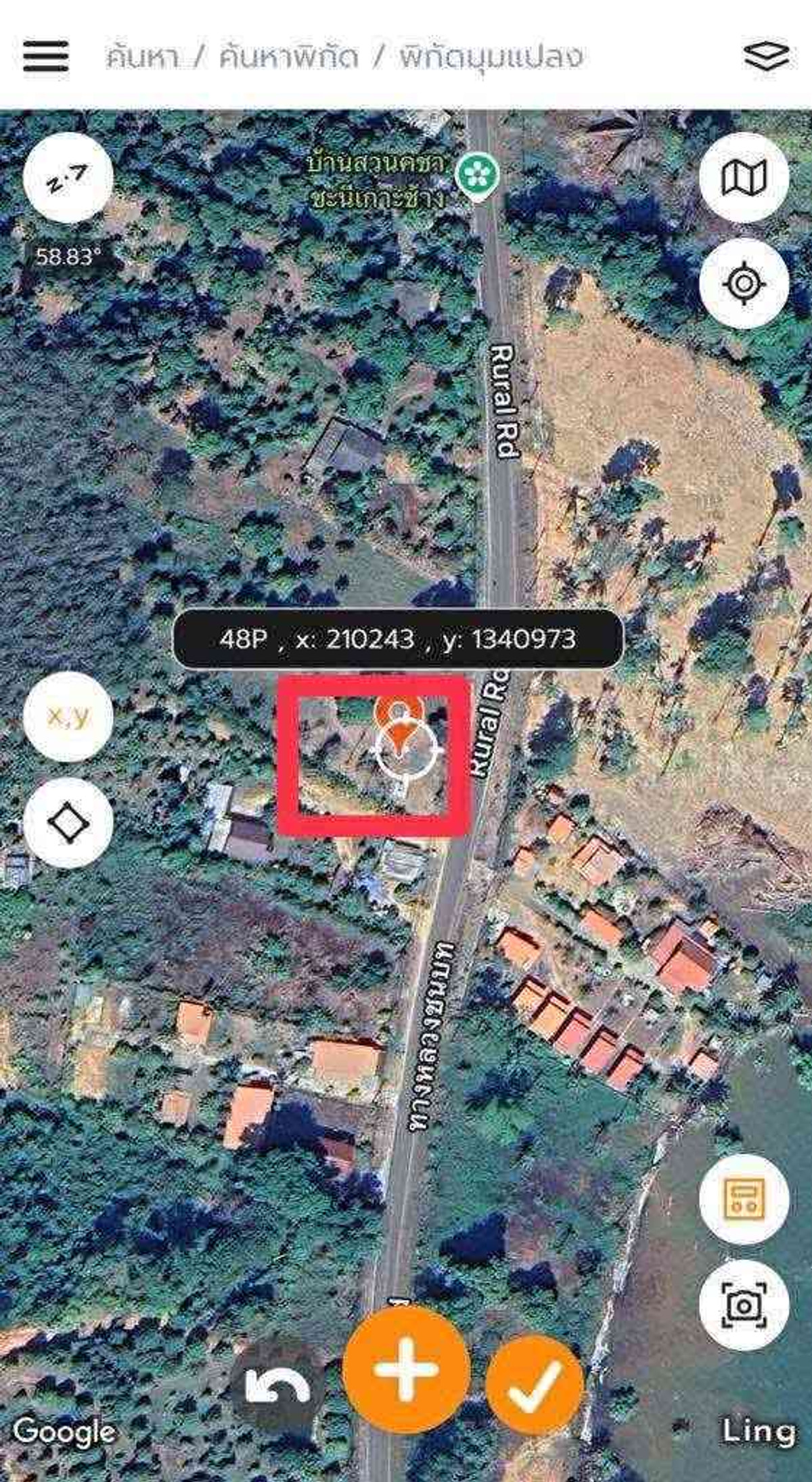Tap the diamond polygon shape button
Image resolution: width=812 pixels, height=1482 pixels.
68,823
